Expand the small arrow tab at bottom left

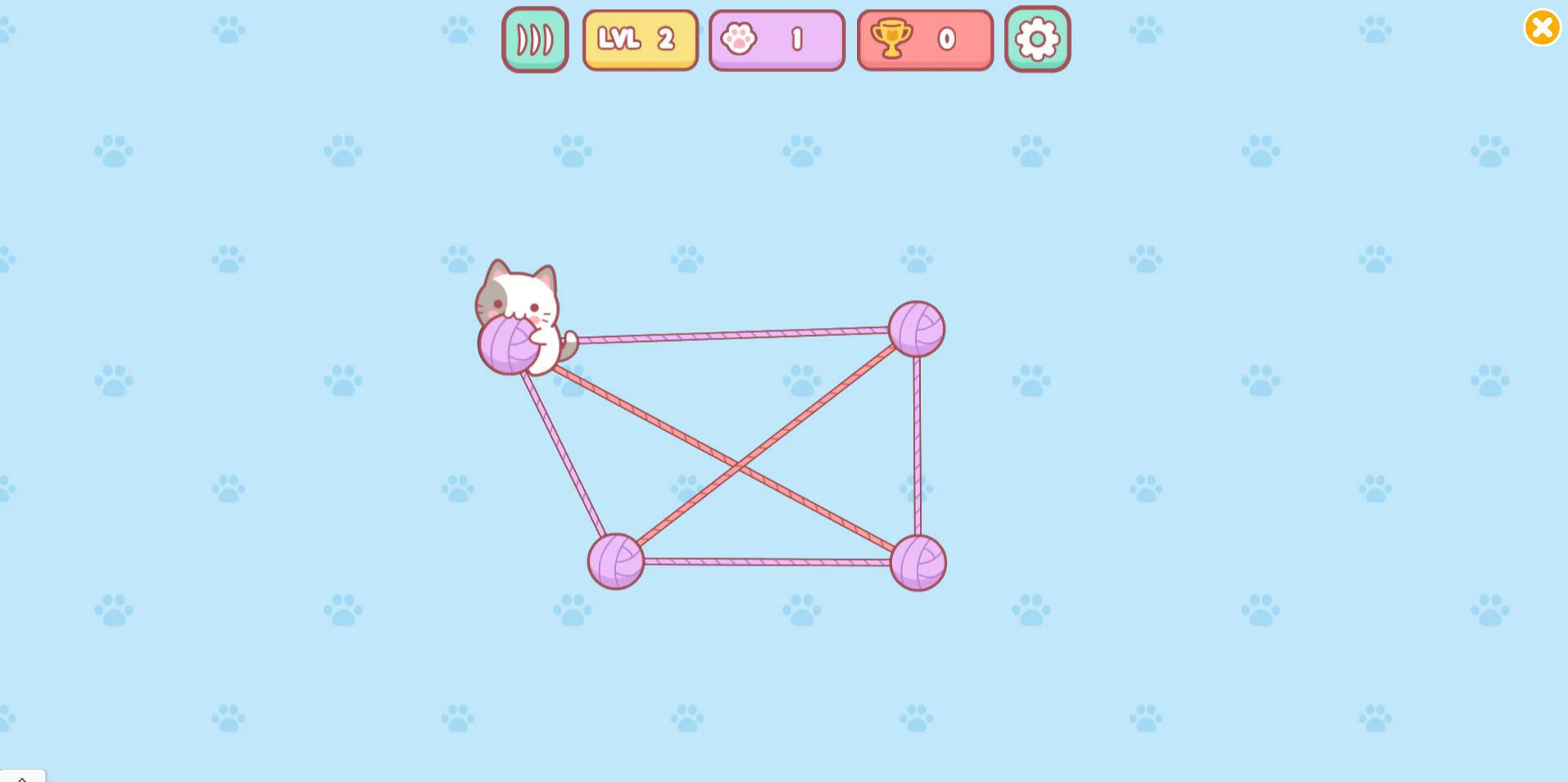[x=22, y=776]
